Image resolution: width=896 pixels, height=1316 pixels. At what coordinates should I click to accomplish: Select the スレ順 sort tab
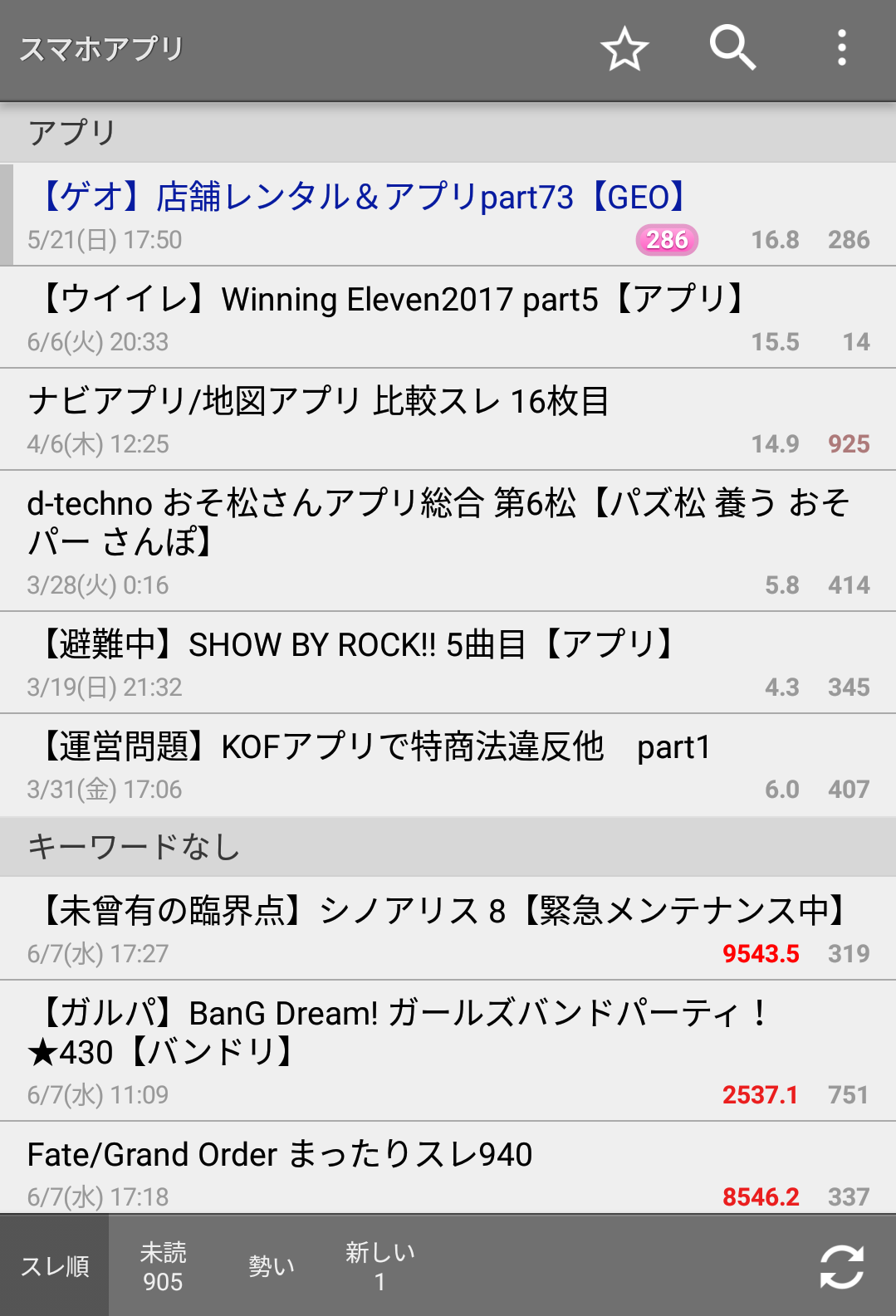click(55, 1266)
